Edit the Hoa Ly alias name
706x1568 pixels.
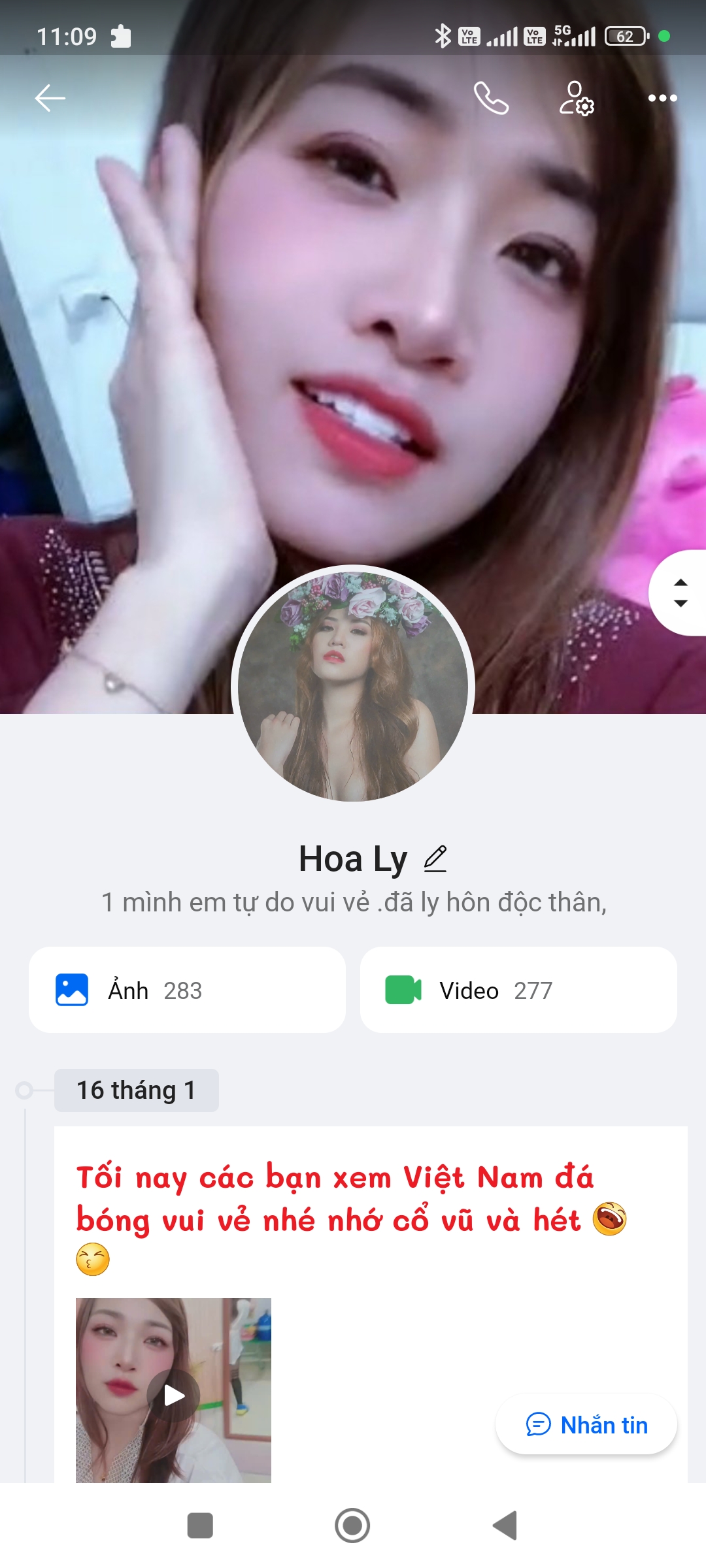(x=435, y=859)
